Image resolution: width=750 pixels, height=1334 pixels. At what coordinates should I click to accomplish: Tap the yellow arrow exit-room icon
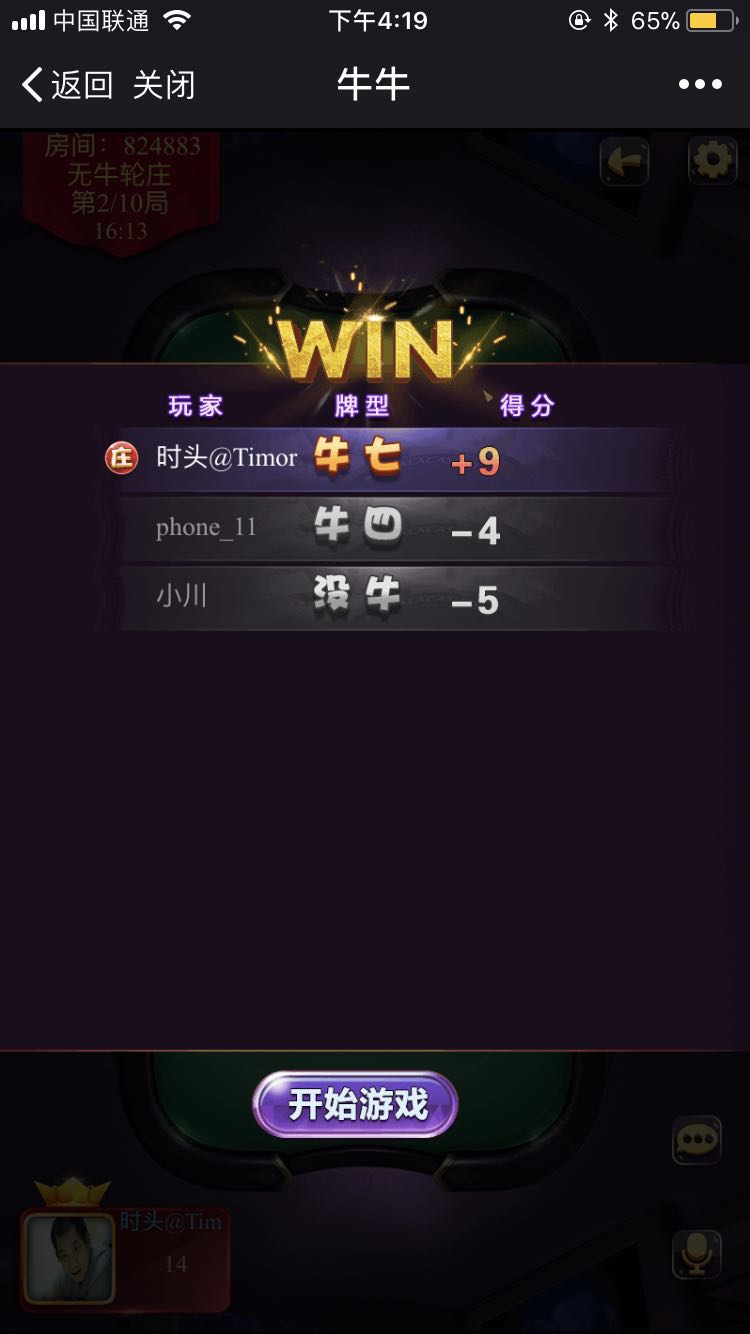tap(625, 162)
